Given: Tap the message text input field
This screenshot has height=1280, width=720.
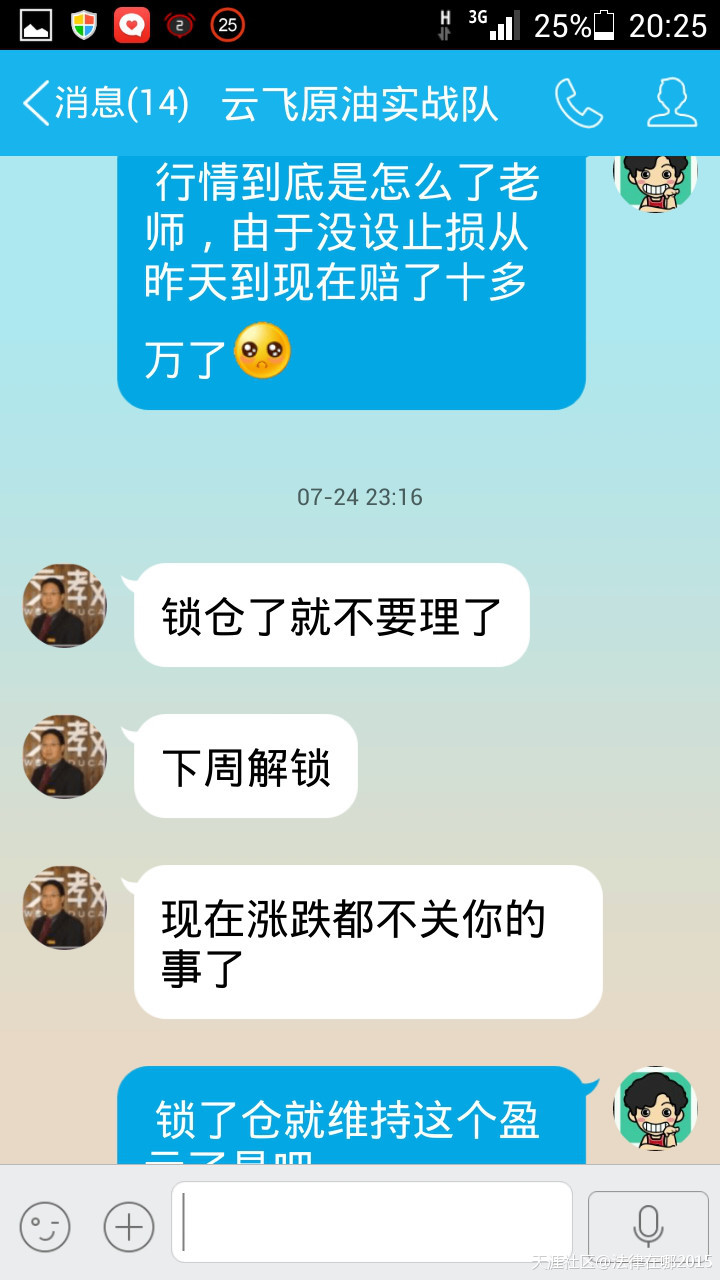Looking at the screenshot, I should pos(373,1222).
